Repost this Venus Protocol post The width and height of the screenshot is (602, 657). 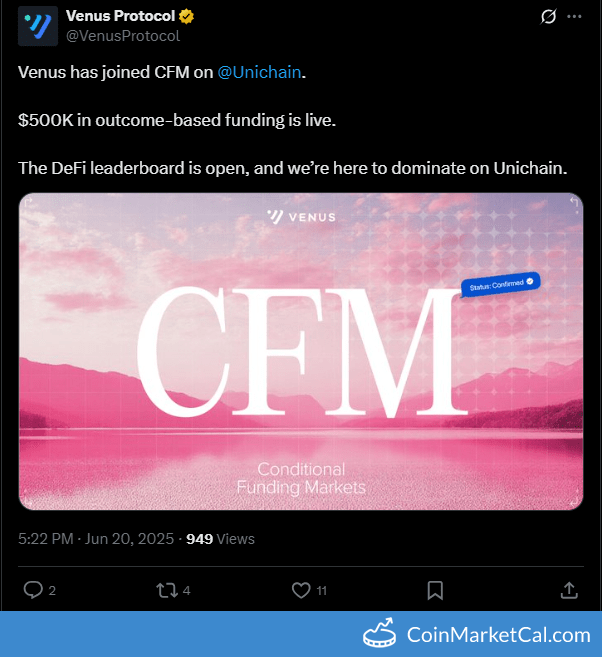coord(166,590)
